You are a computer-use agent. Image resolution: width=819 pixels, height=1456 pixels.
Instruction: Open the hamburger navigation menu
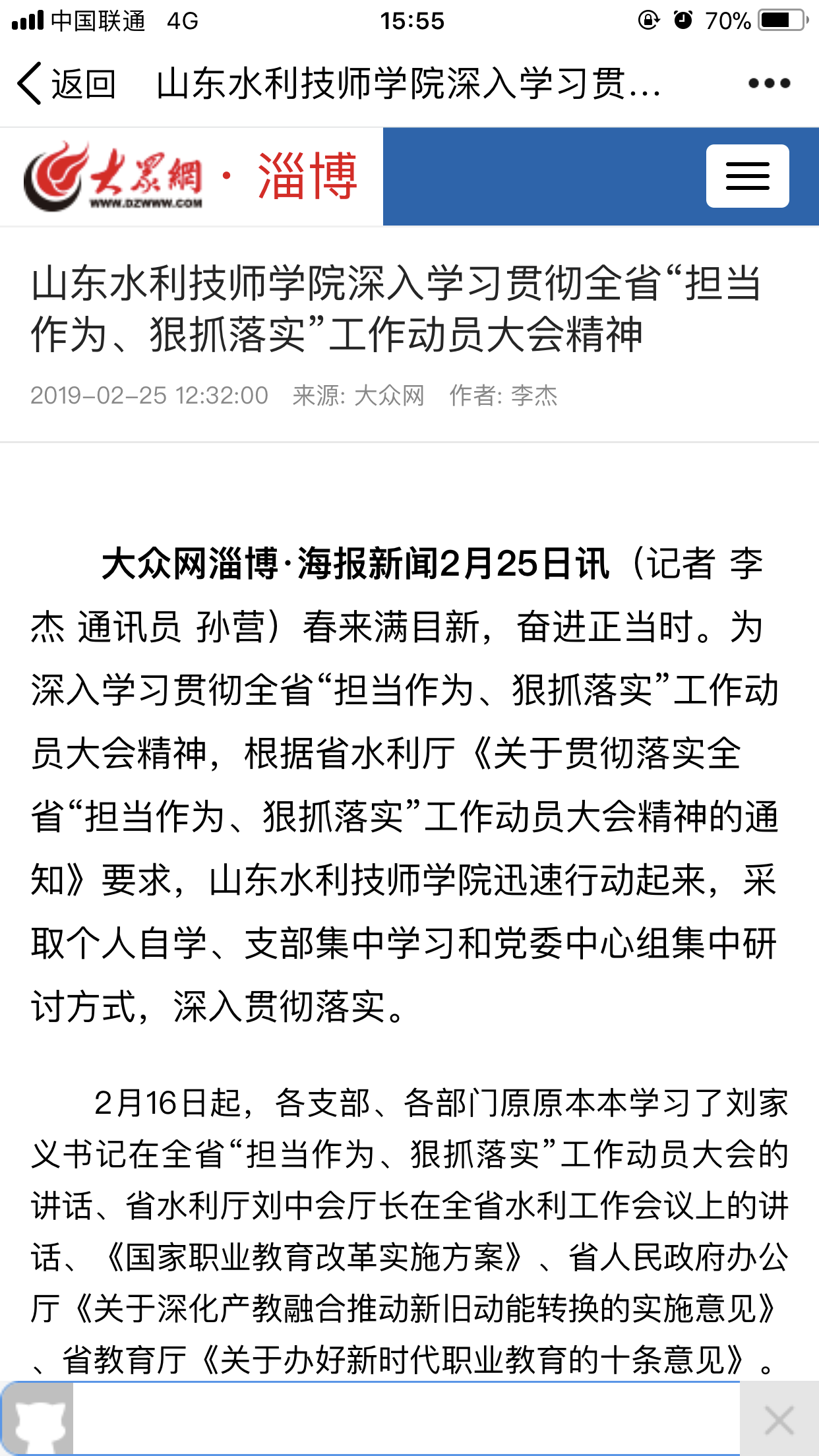[x=747, y=176]
